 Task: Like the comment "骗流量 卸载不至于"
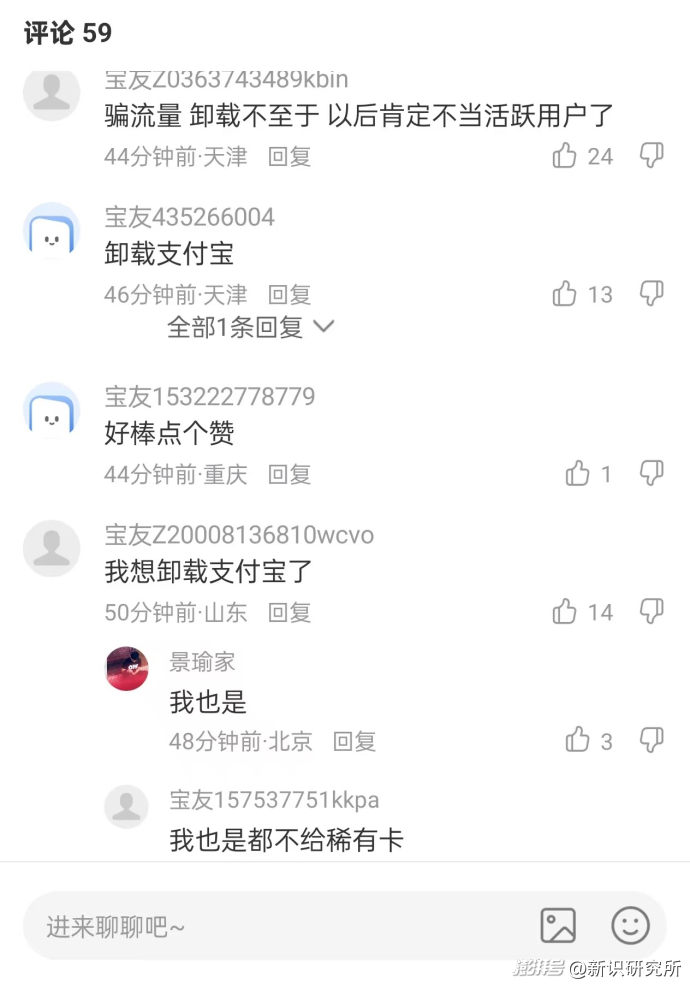tap(566, 156)
